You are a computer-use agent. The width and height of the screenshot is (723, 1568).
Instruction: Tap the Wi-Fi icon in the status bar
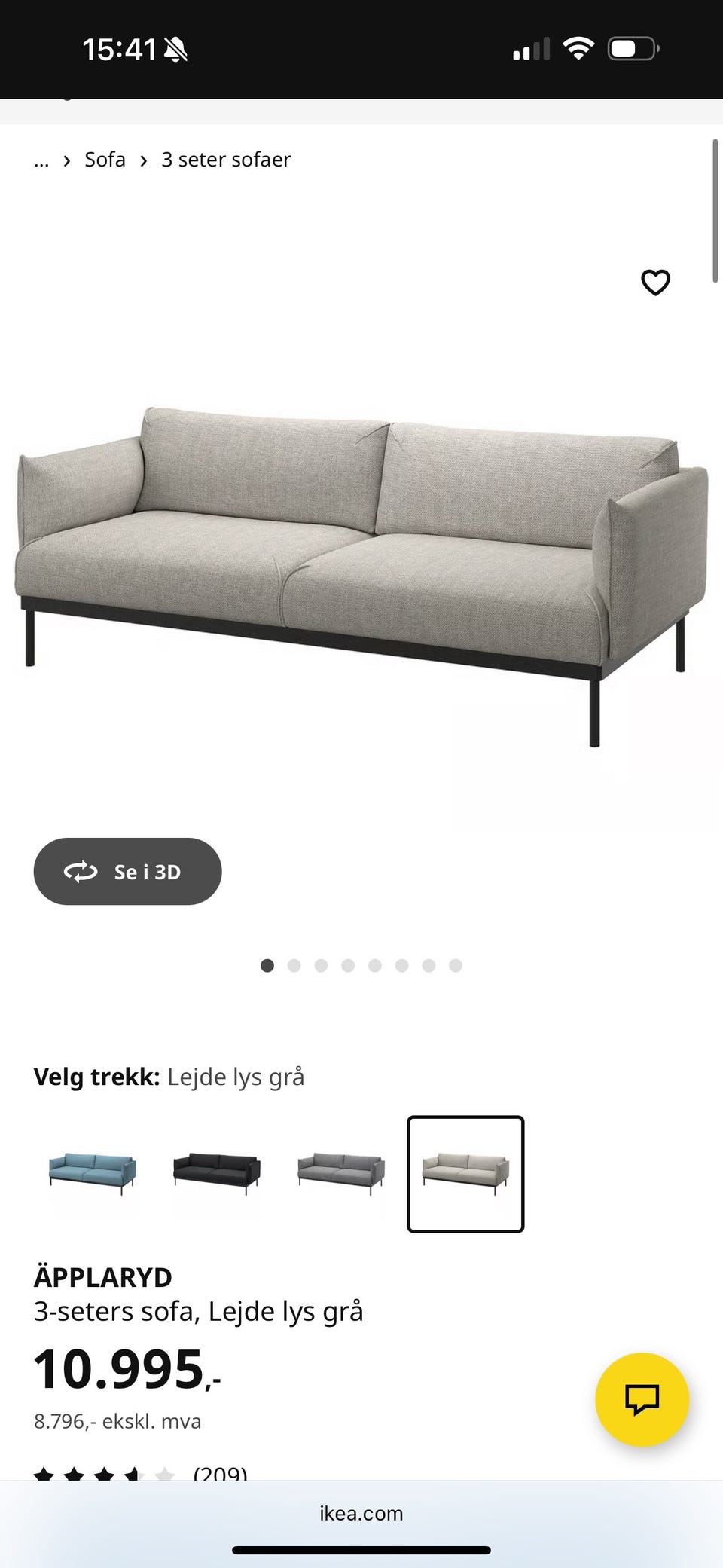(578, 47)
